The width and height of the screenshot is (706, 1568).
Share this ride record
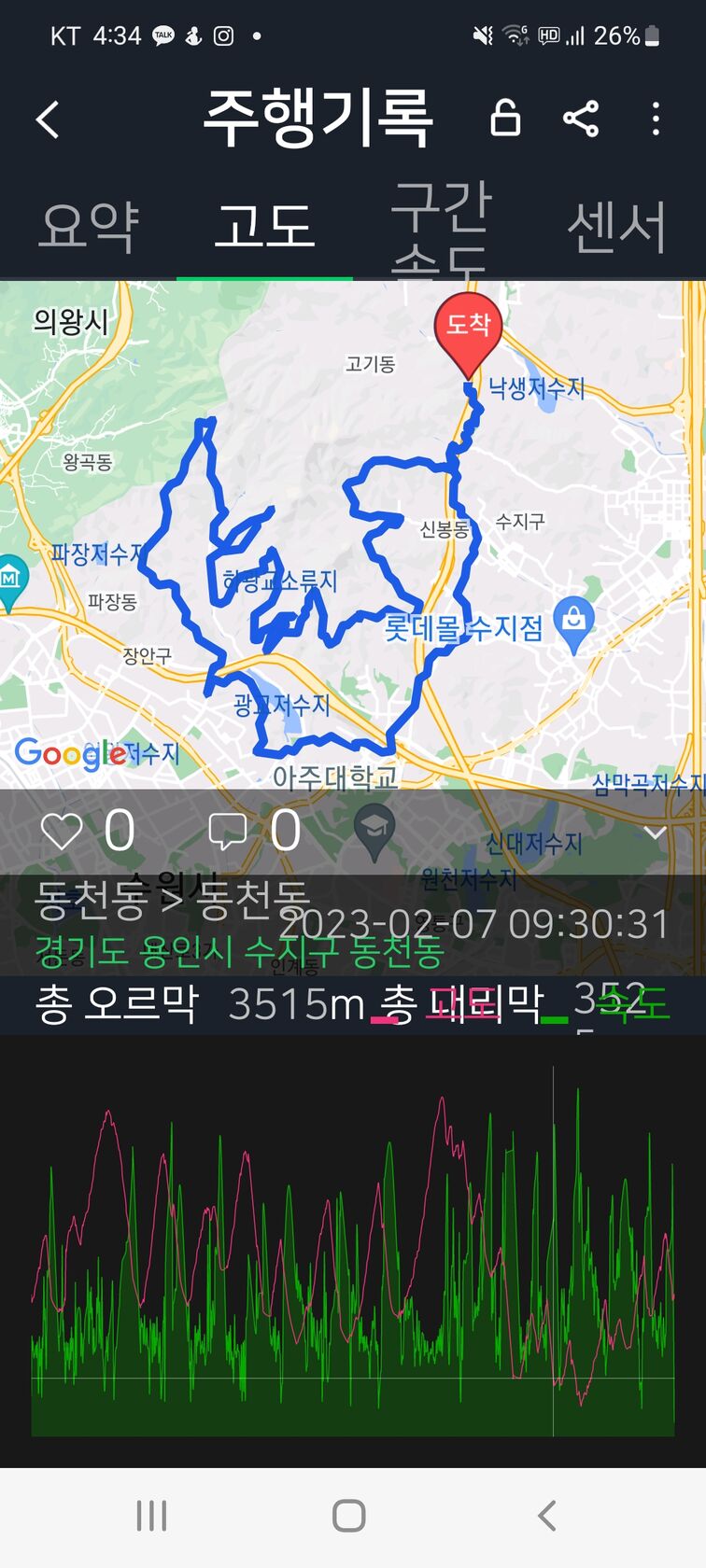pos(581,119)
